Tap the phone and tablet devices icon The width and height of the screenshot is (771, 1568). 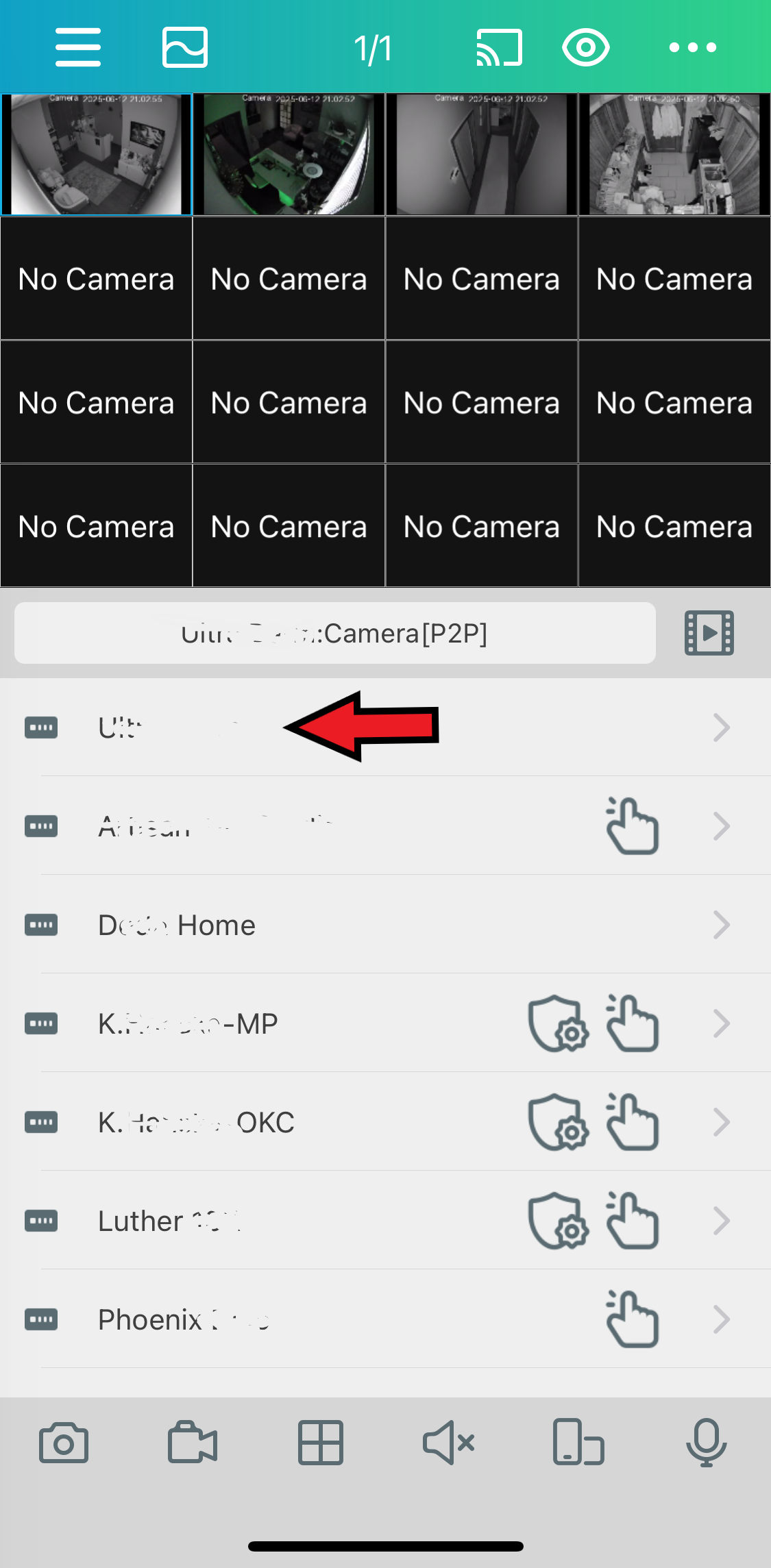[x=578, y=1443]
